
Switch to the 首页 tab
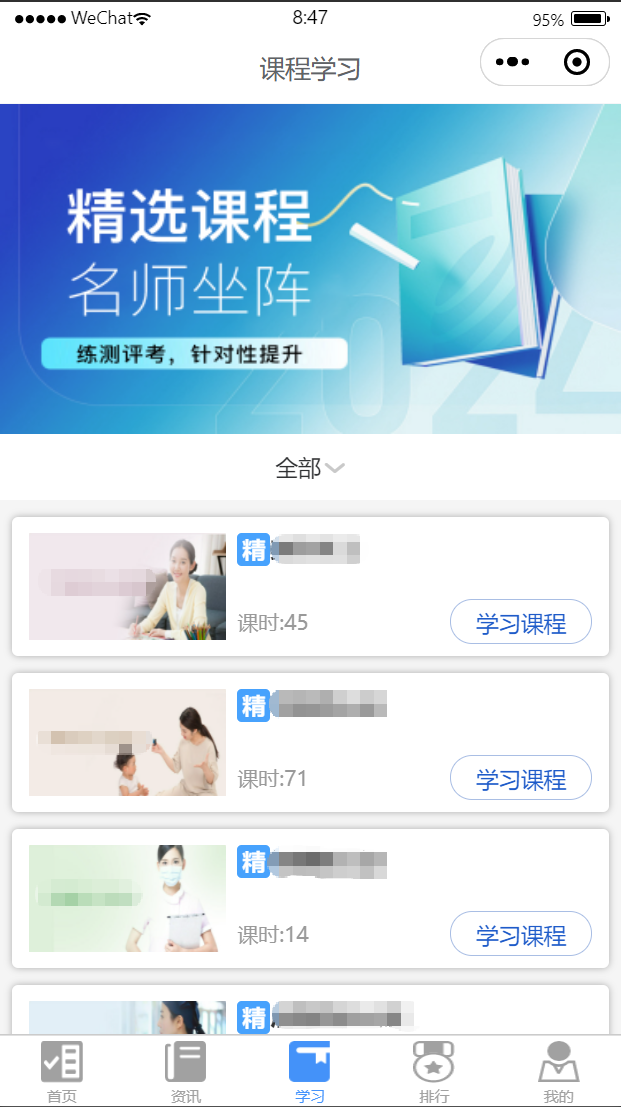[62, 1072]
